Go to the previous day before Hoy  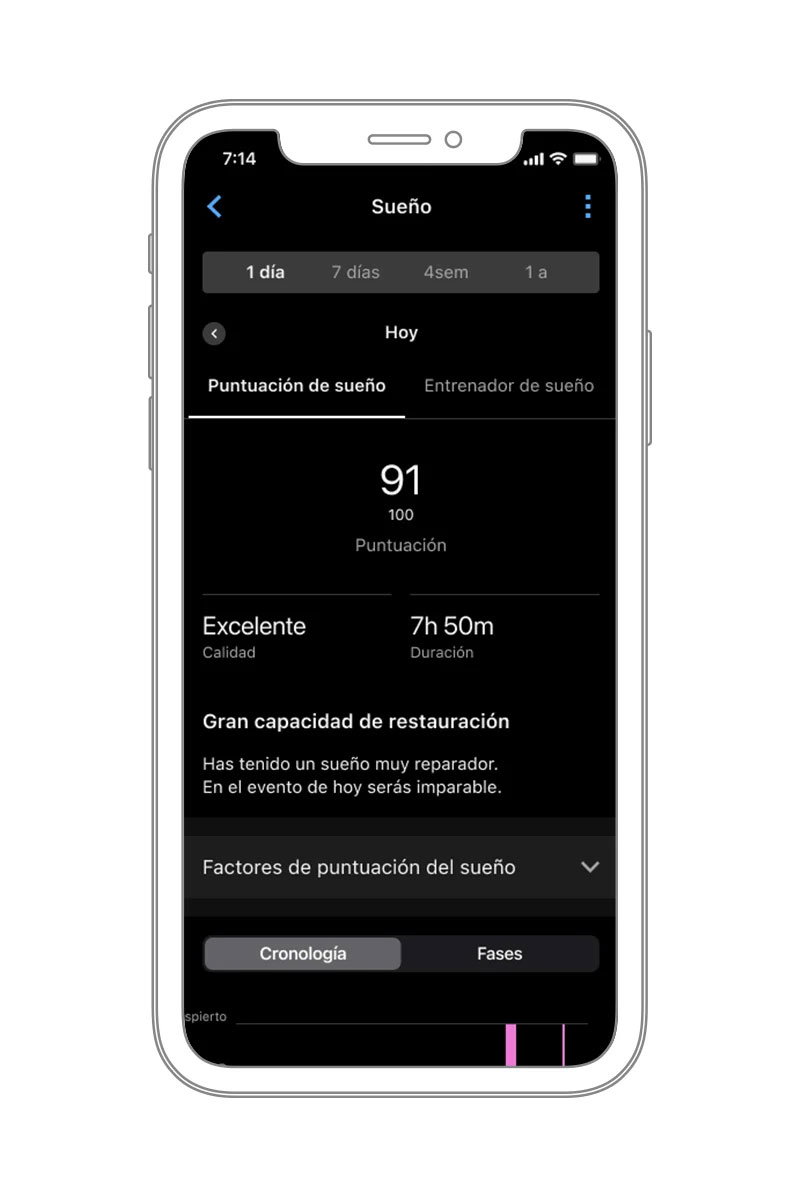214,333
